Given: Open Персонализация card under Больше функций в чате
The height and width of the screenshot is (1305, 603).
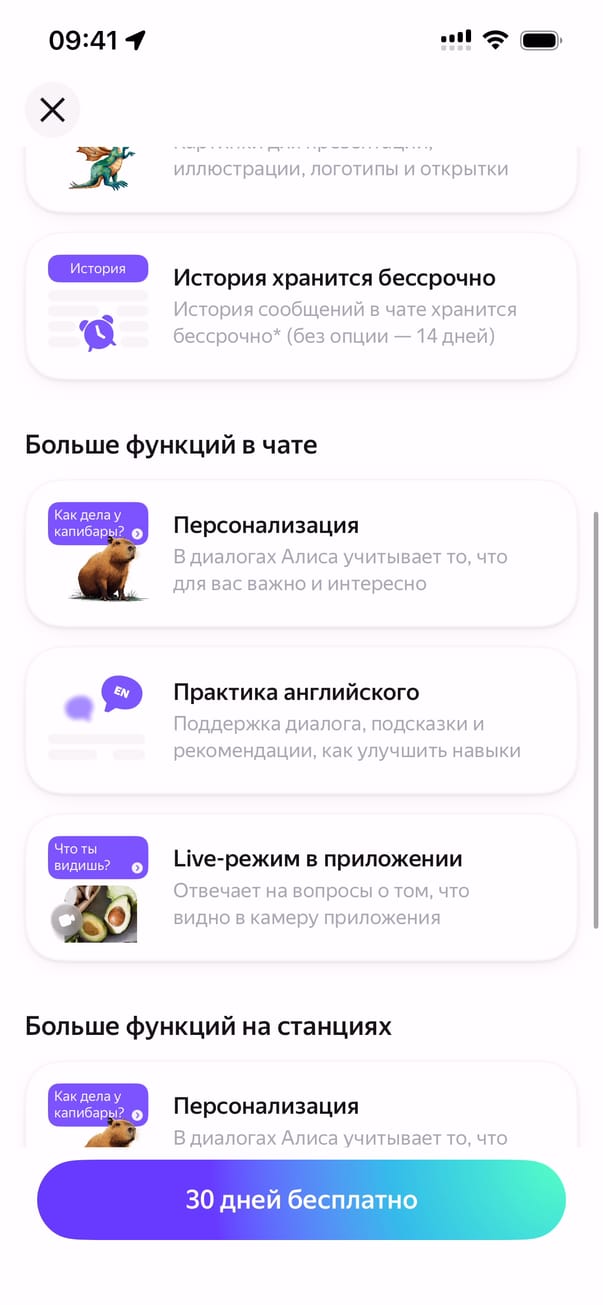Looking at the screenshot, I should click(301, 553).
